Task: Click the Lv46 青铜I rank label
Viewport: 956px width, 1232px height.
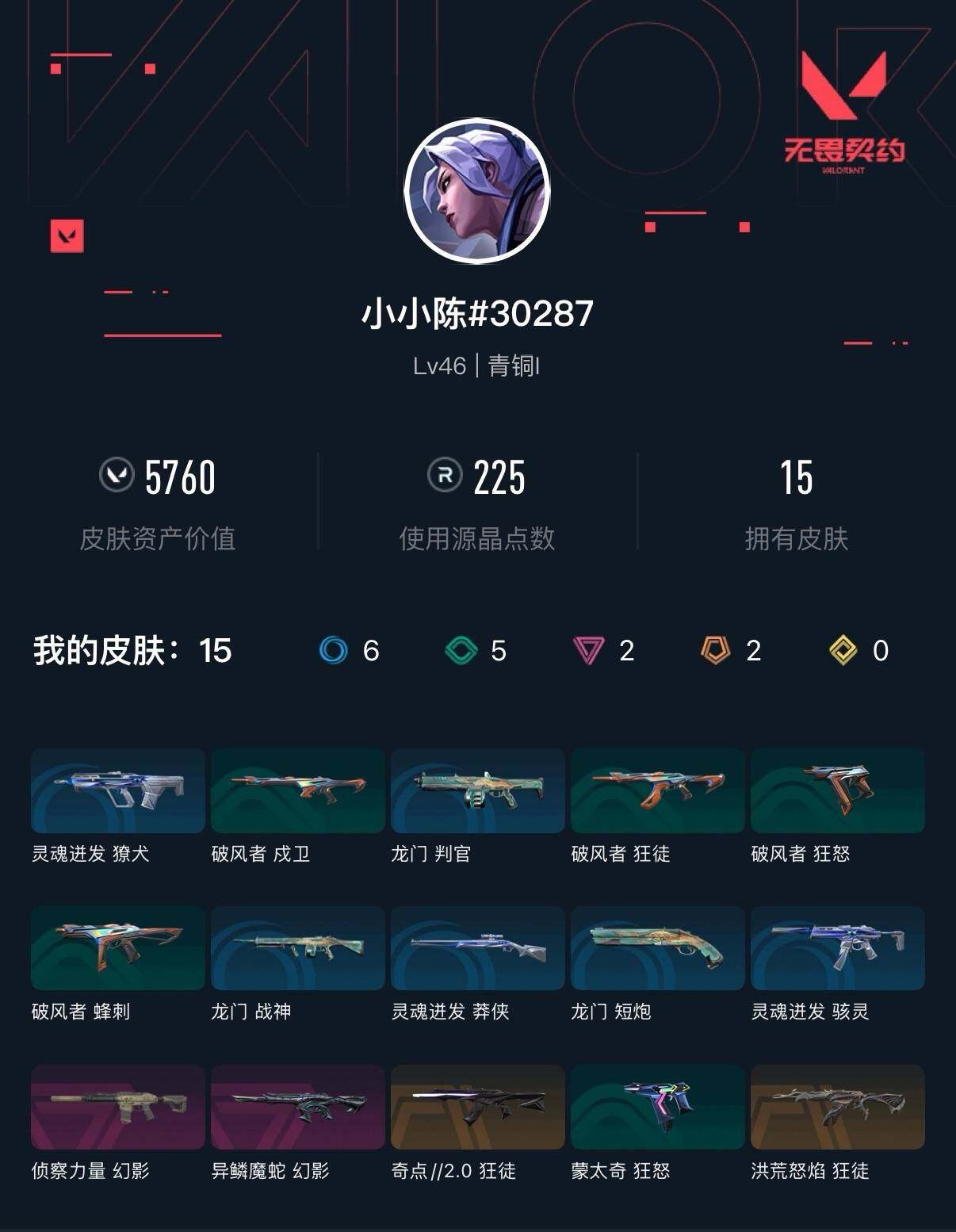Action: 478,367
